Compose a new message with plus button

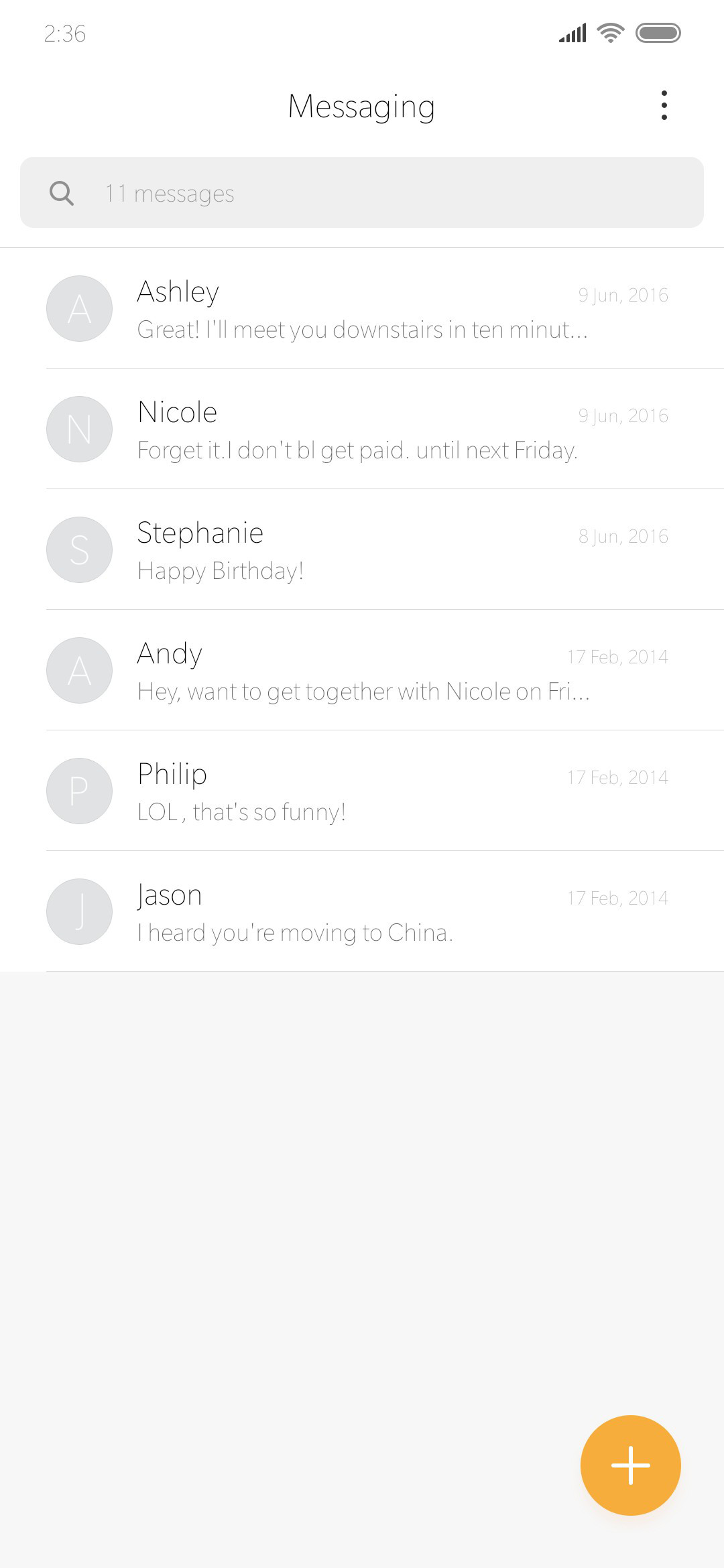[x=630, y=1465]
